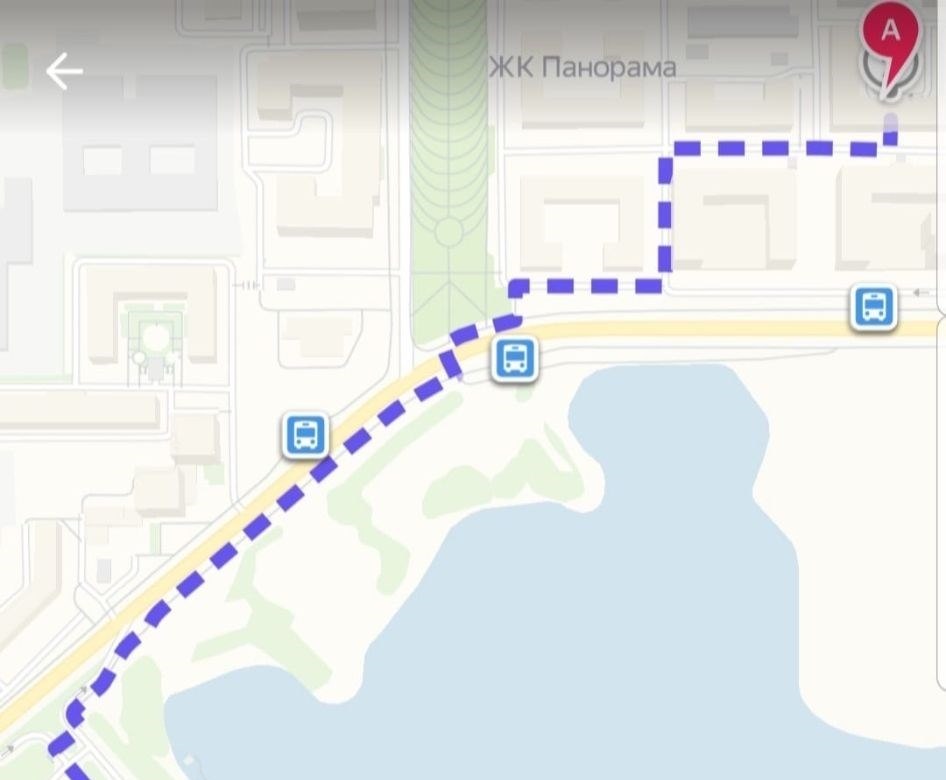Select the bus stop at the lake shore
946x780 pixels.
[515, 358]
